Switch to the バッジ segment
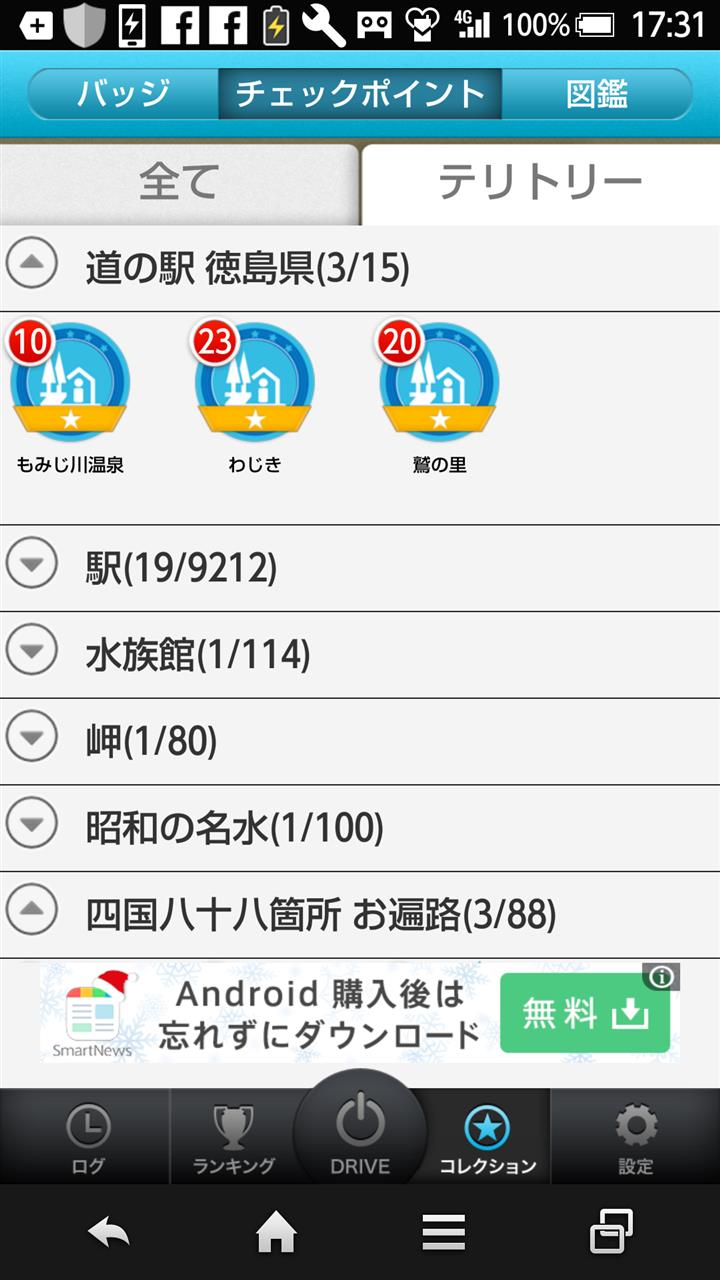Image resolution: width=720 pixels, height=1280 pixels. click(x=123, y=94)
